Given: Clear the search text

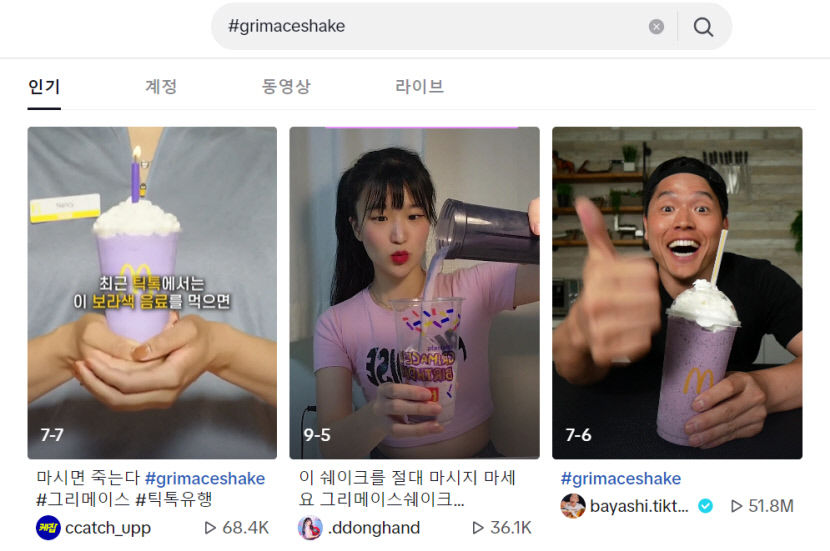Looking at the screenshot, I should click(x=656, y=27).
